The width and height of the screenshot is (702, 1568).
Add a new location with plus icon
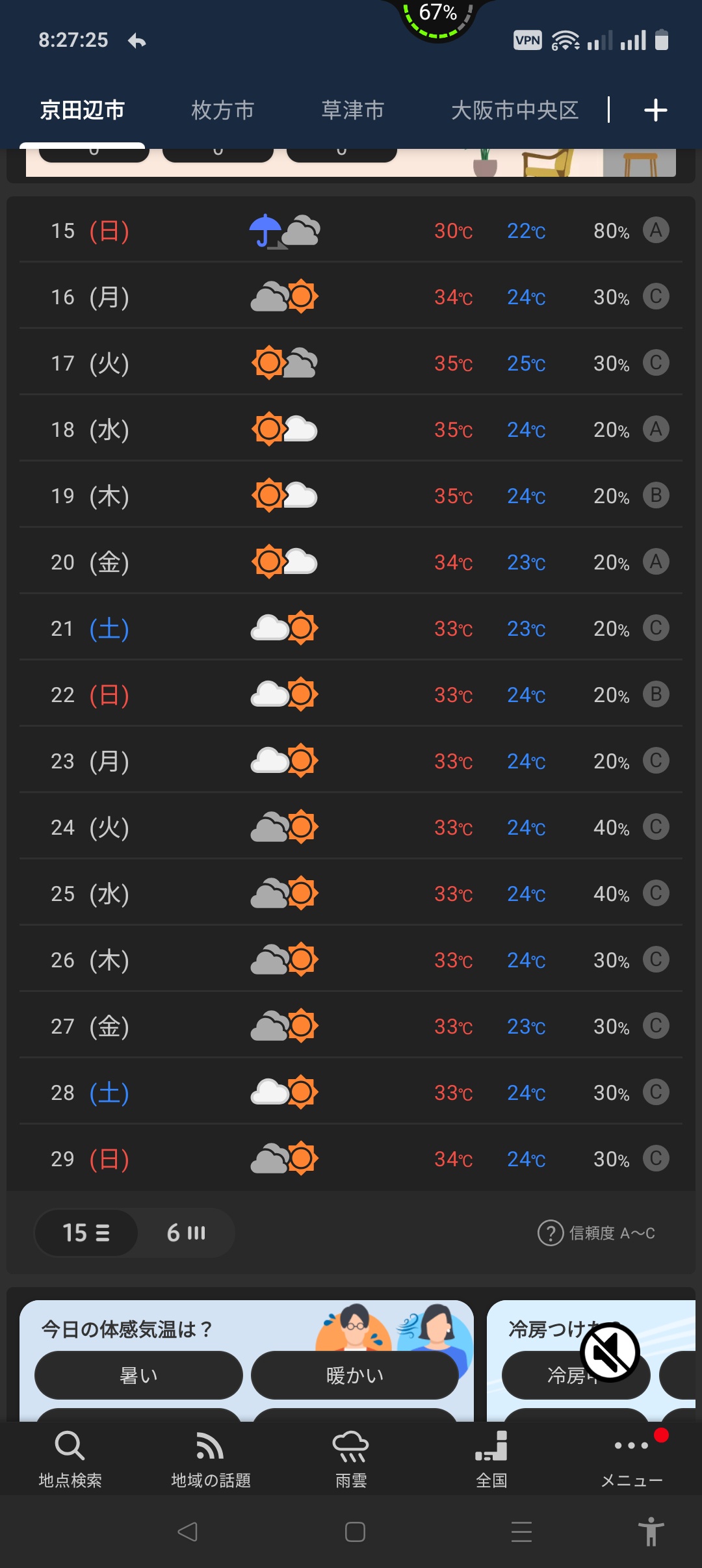pyautogui.click(x=655, y=110)
